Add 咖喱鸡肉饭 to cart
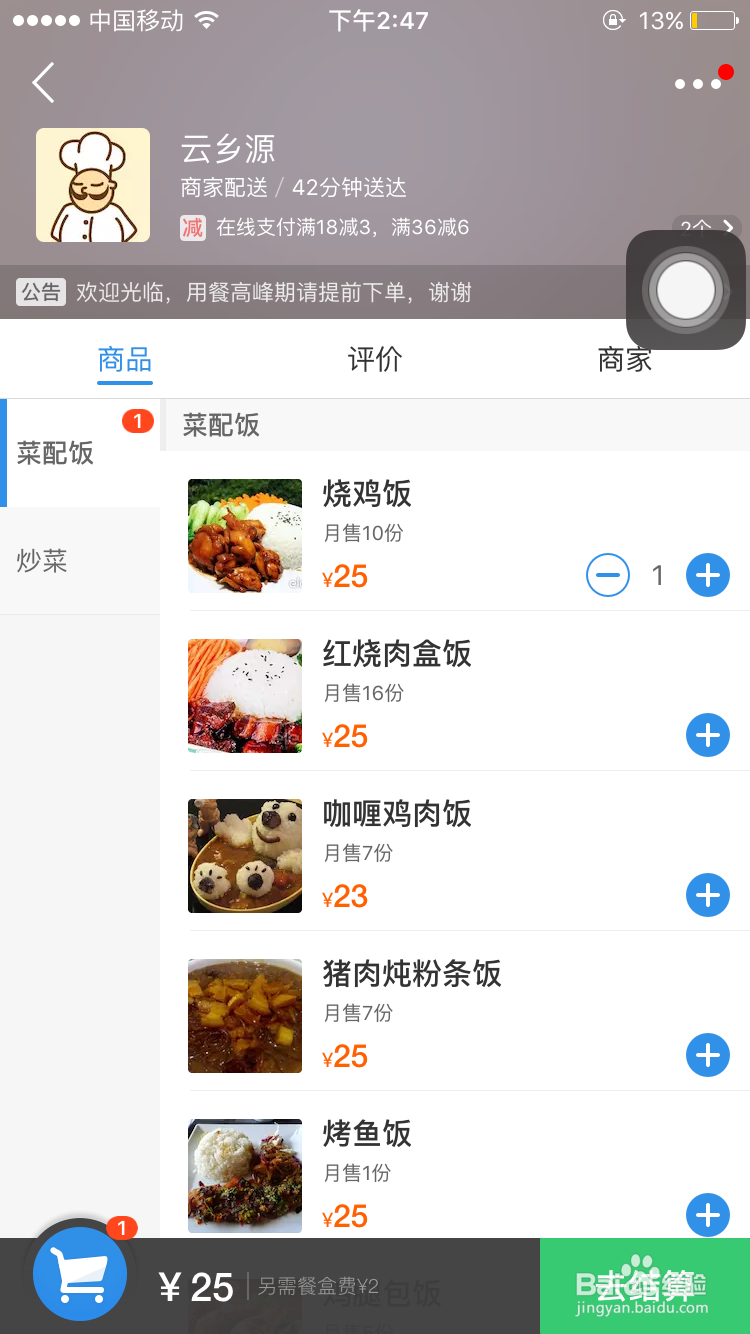 tap(708, 895)
